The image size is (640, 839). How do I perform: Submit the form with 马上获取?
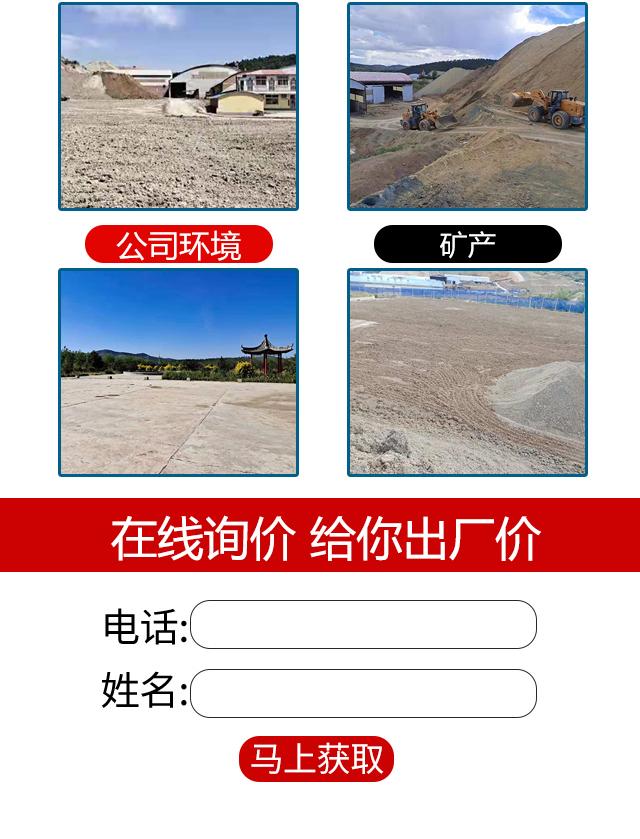click(x=317, y=759)
